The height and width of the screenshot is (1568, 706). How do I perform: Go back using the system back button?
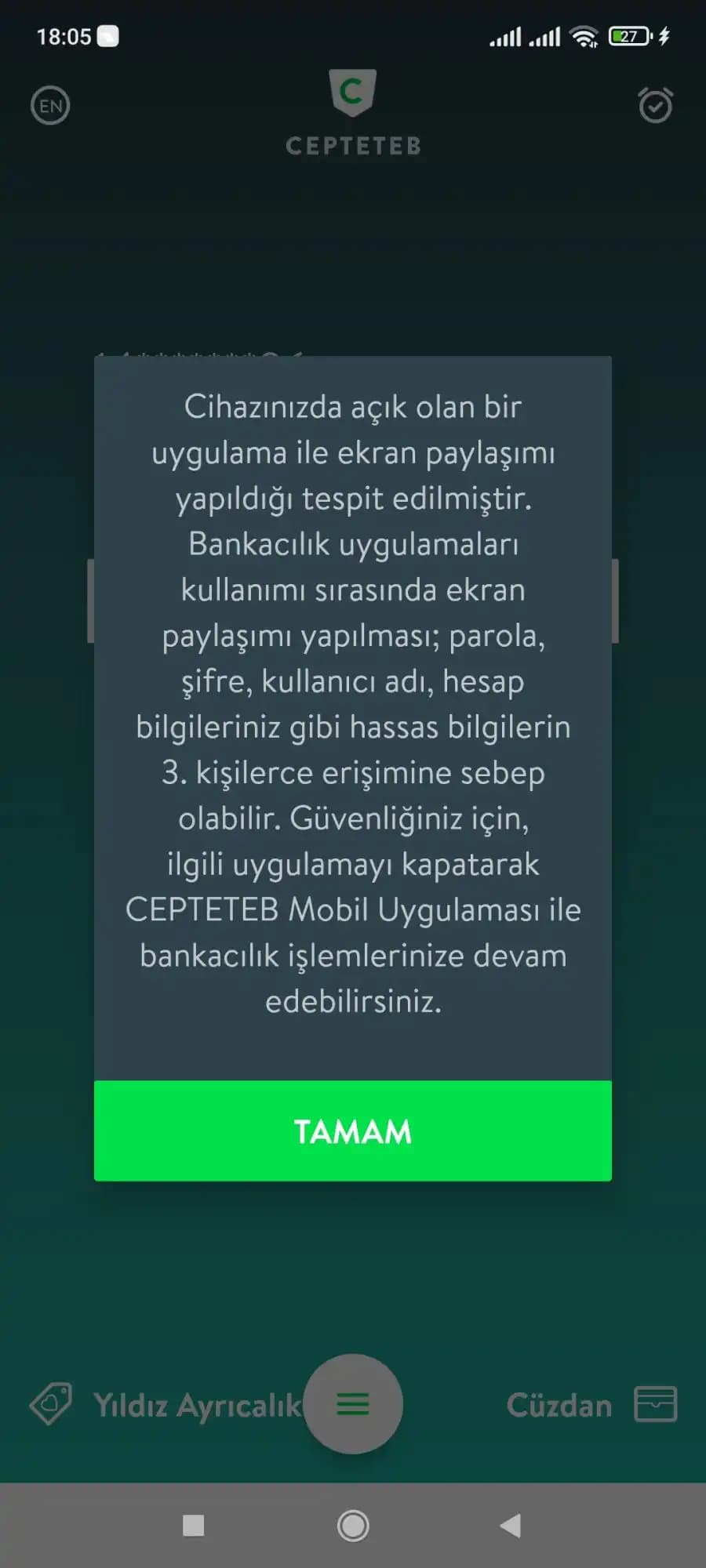point(511,1526)
